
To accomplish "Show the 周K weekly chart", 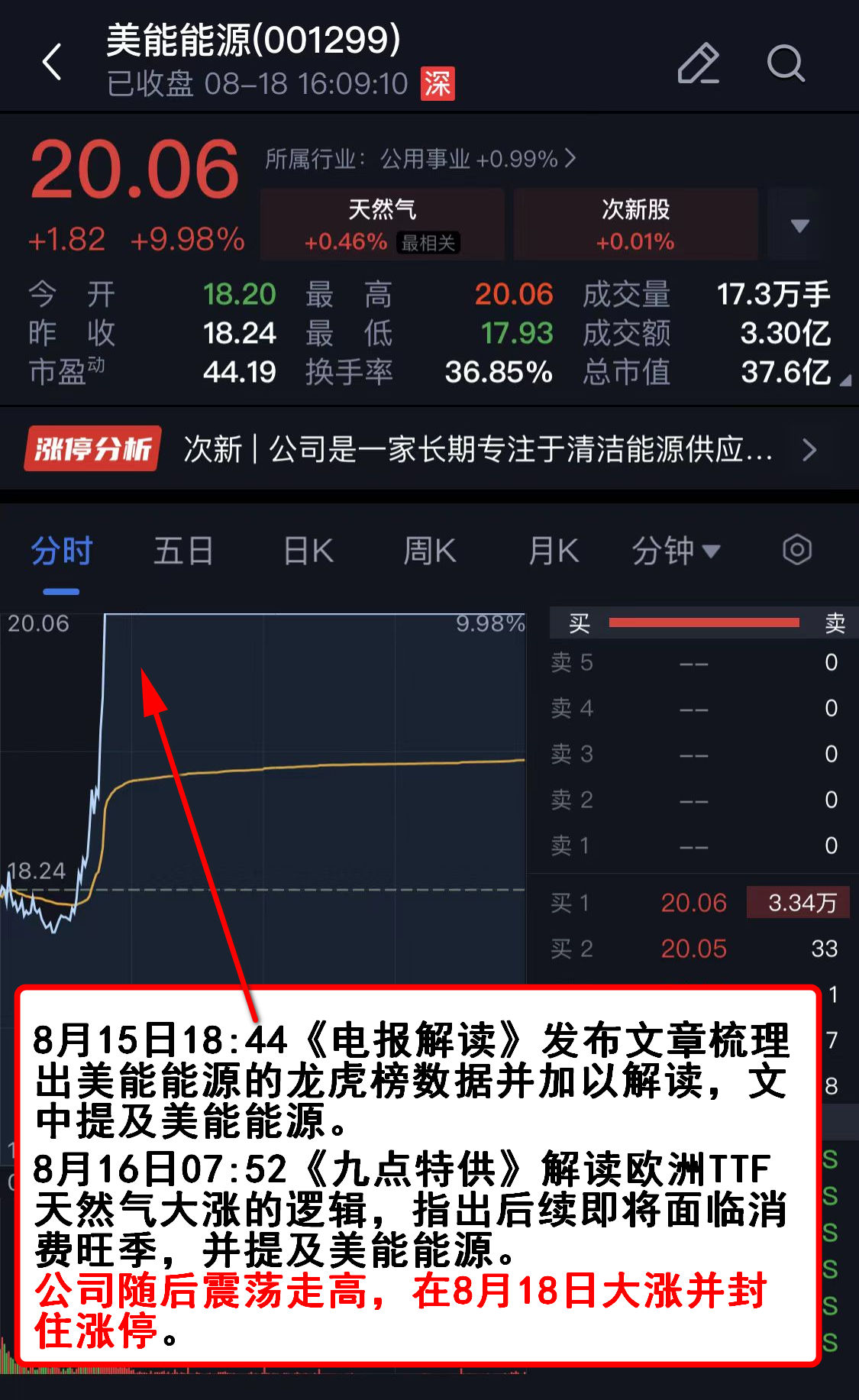I will pos(429,551).
